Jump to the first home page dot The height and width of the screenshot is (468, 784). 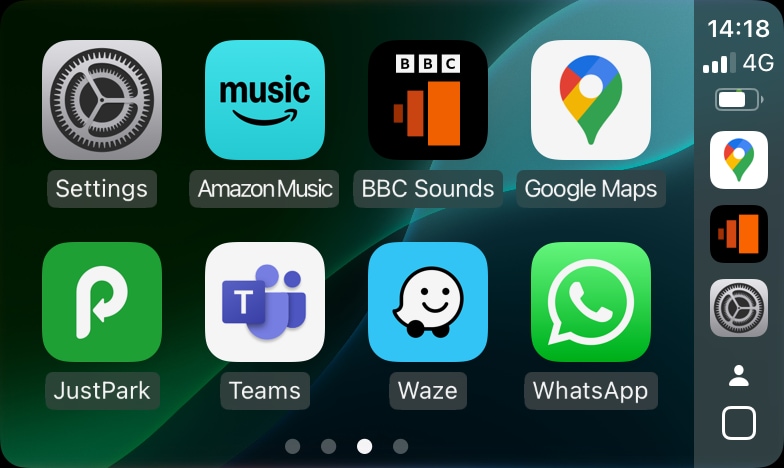click(x=292, y=446)
